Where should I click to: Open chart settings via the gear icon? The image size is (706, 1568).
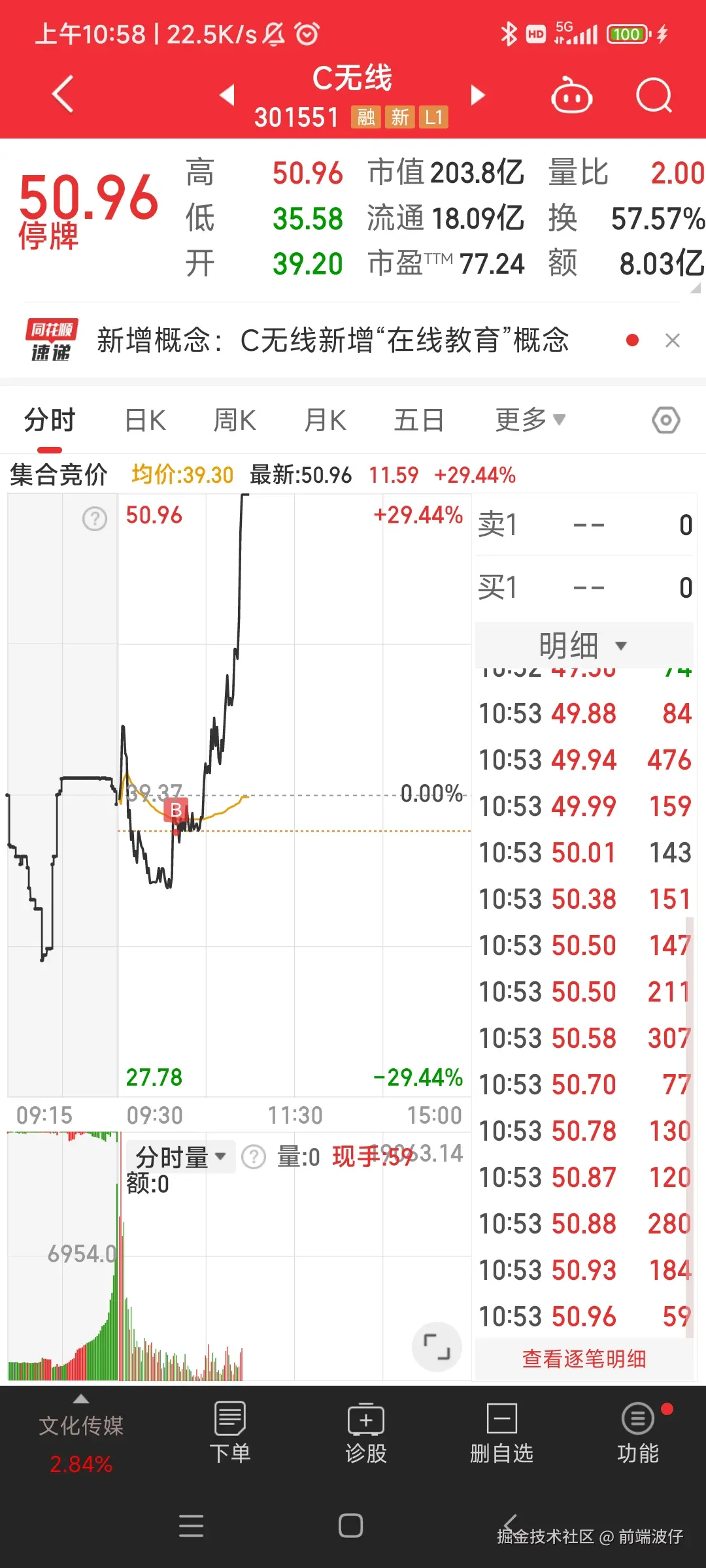click(x=665, y=420)
